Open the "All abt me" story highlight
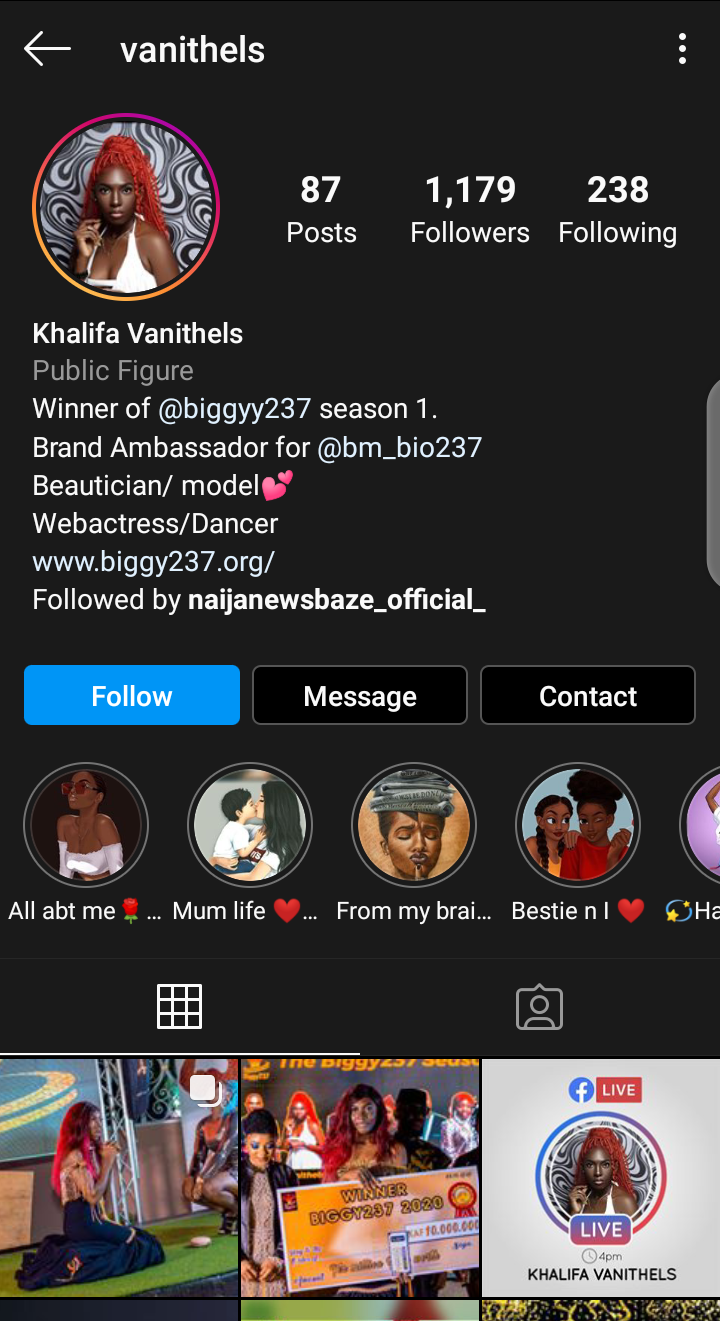This screenshot has height=1321, width=720. [x=86, y=826]
